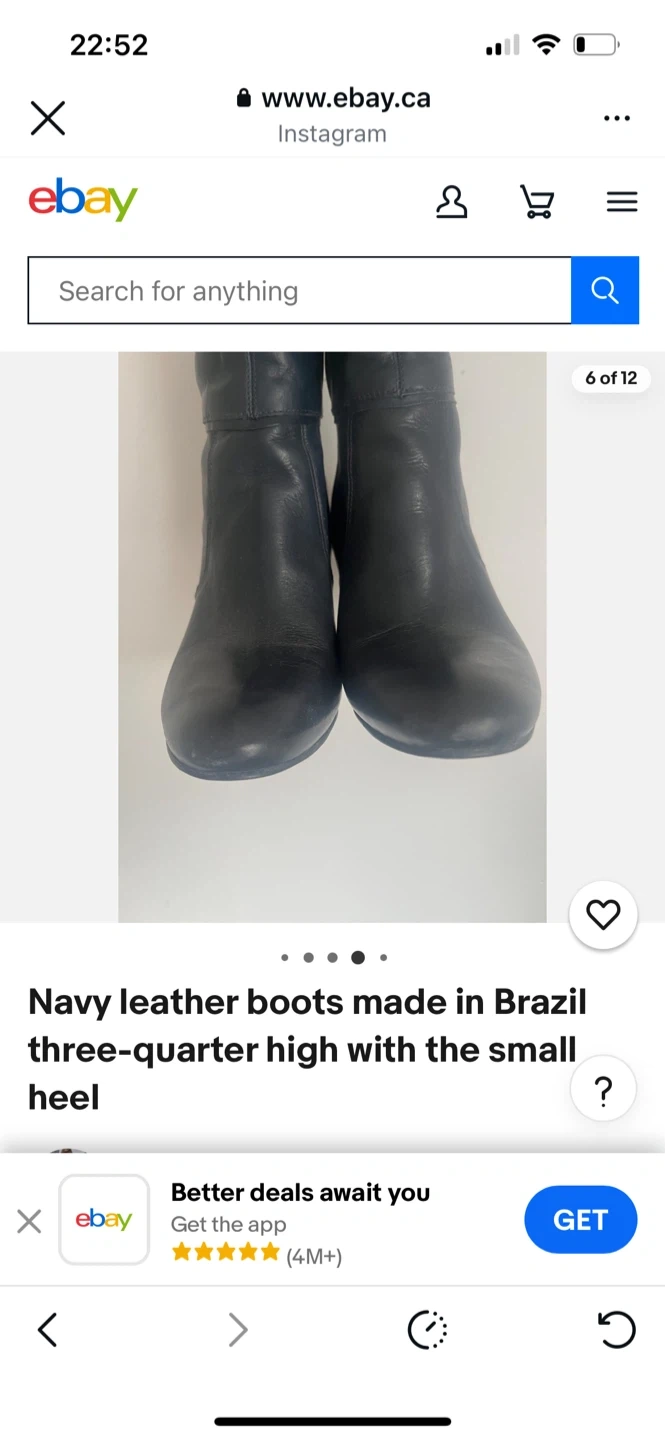Go back to the previous page
Image resolution: width=665 pixels, height=1440 pixels.
coord(47,1330)
